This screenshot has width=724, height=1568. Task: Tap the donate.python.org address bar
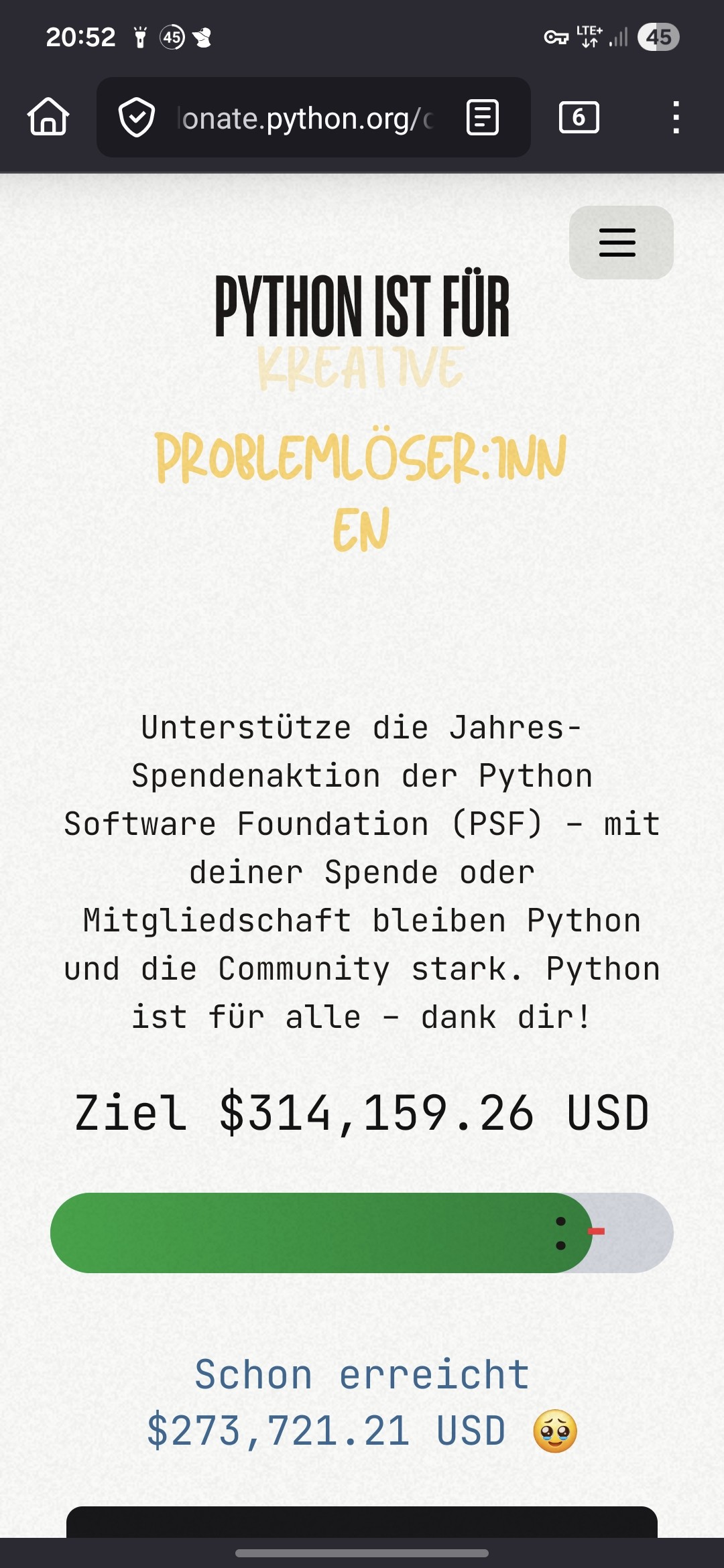(305, 119)
